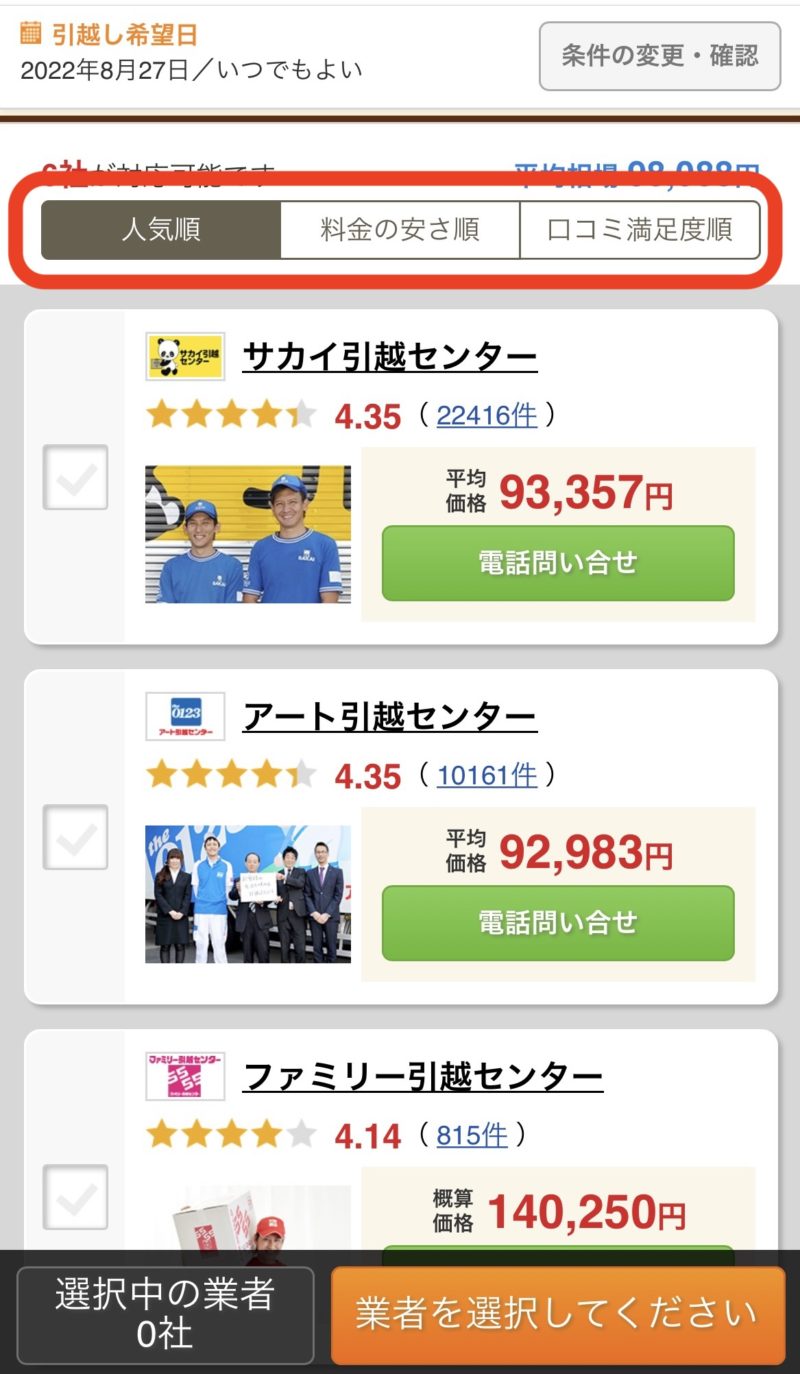Show 選択中の業者 0社 list

[x=165, y=1315]
